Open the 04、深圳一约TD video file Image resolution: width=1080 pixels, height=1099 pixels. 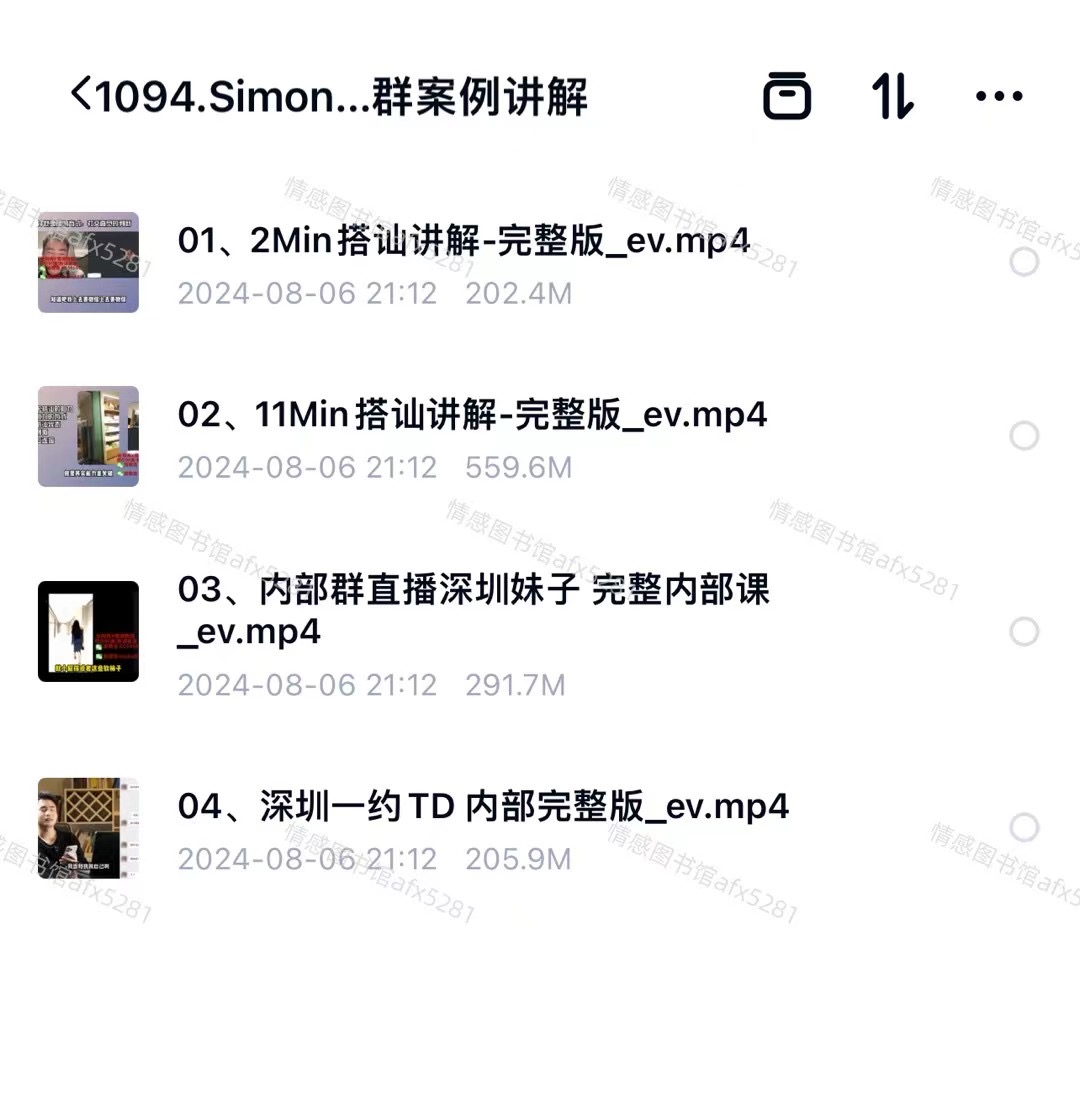[483, 806]
